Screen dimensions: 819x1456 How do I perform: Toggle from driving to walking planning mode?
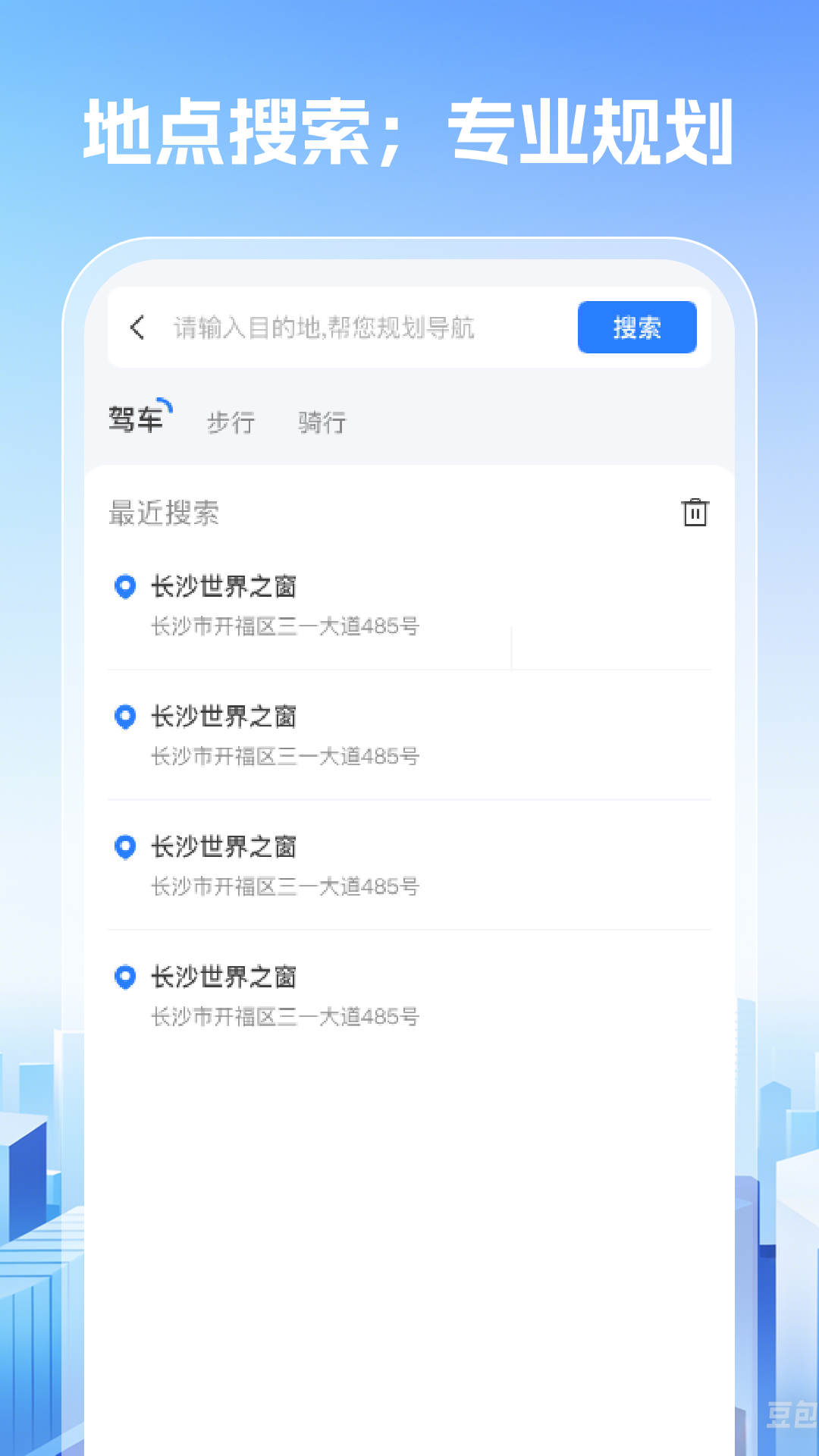click(x=231, y=422)
